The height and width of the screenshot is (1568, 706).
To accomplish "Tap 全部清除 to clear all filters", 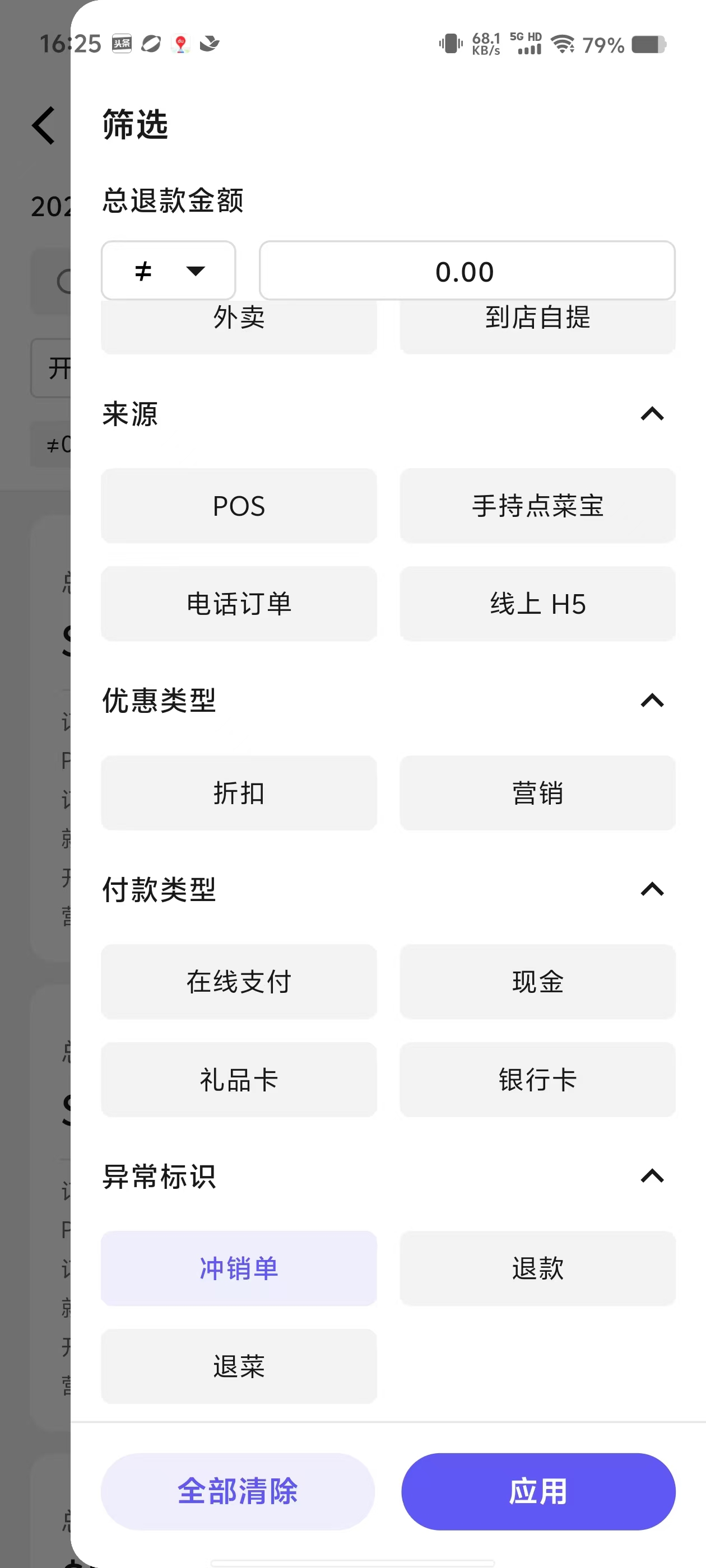I will pos(238,1492).
